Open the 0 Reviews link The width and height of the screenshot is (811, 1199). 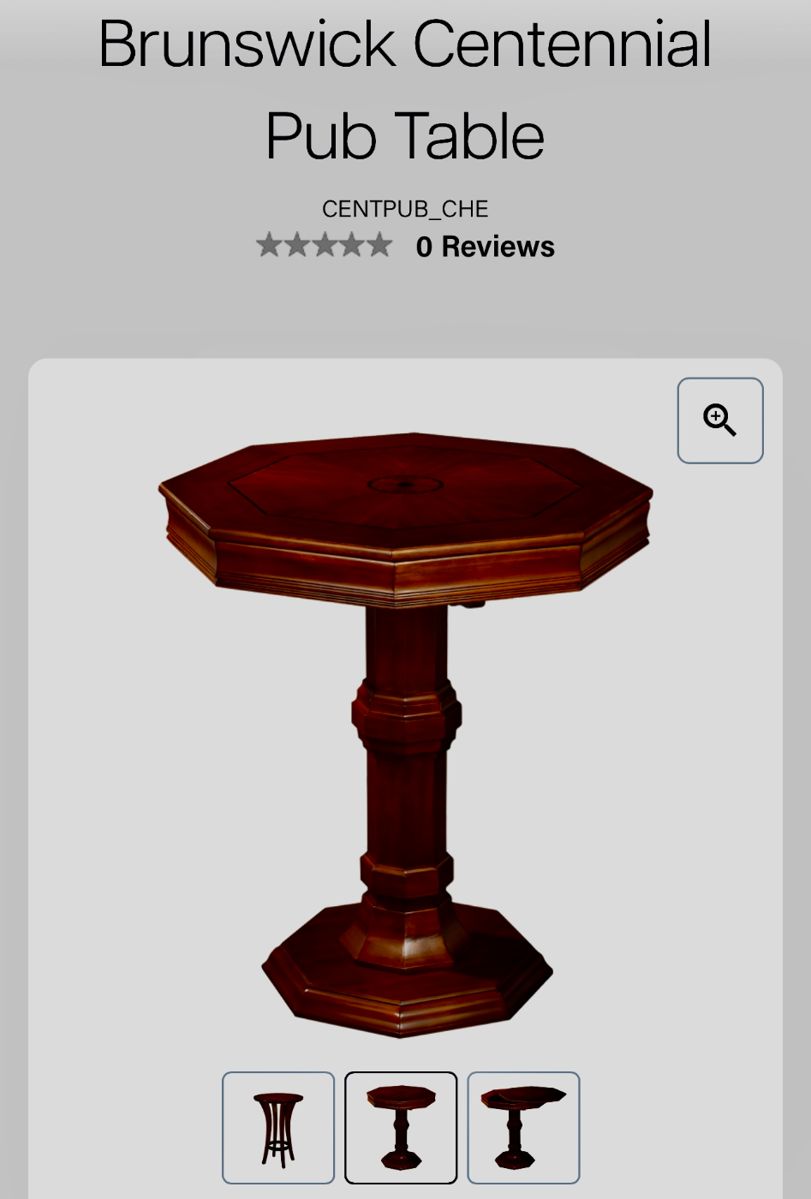tap(485, 247)
